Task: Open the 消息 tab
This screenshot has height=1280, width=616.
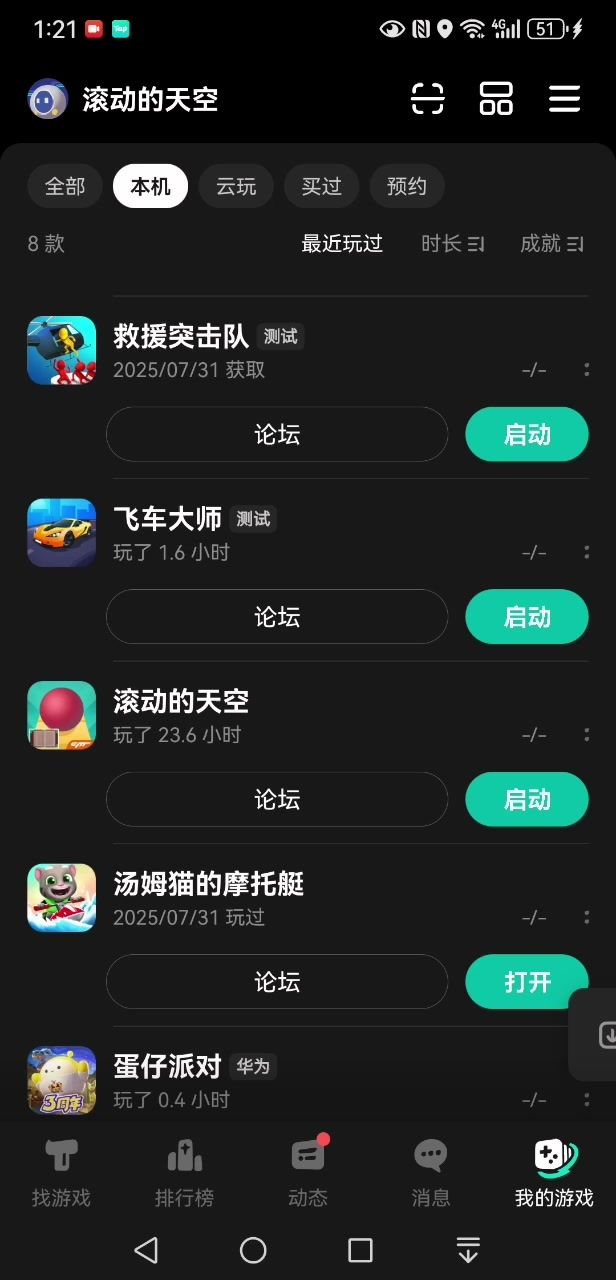Action: click(431, 1172)
